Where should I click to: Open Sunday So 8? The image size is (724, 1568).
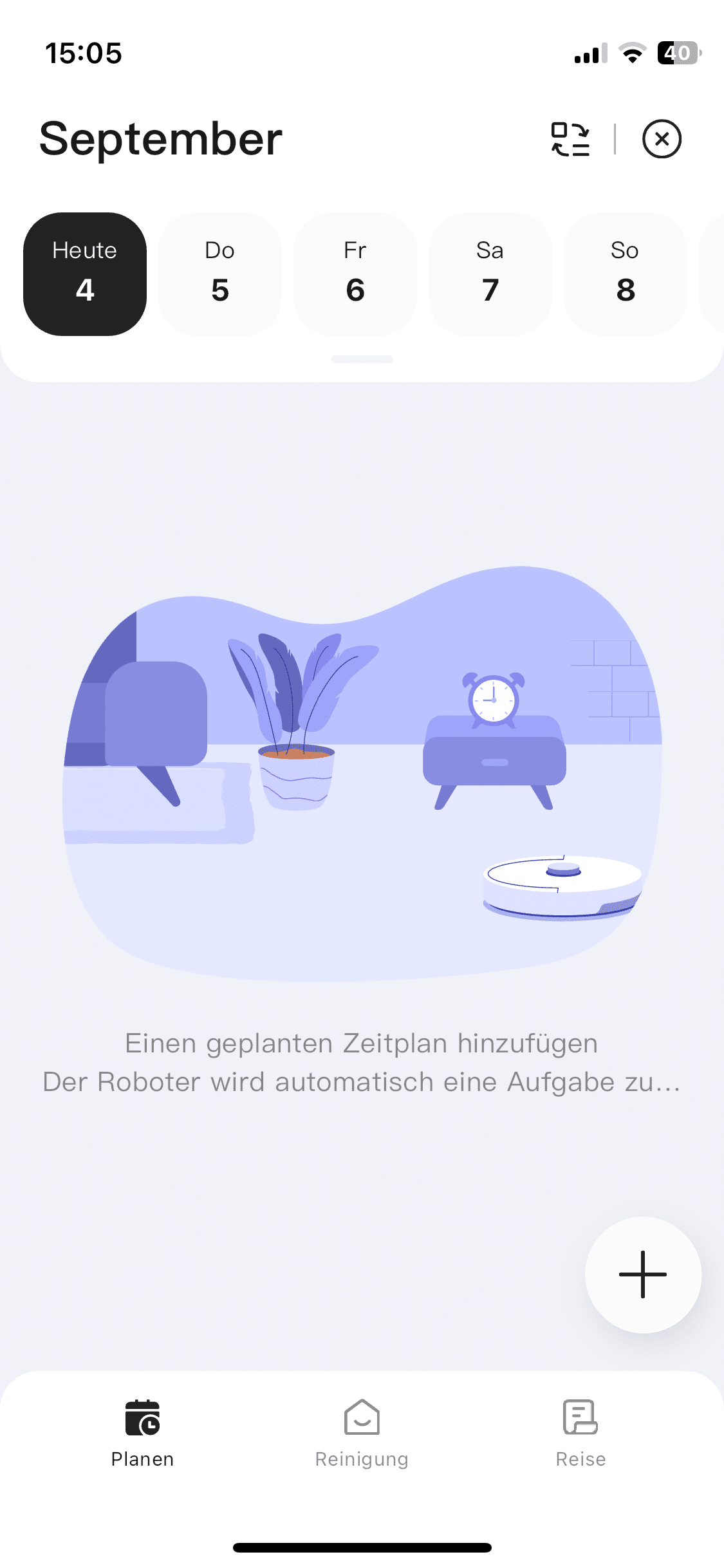tap(625, 274)
